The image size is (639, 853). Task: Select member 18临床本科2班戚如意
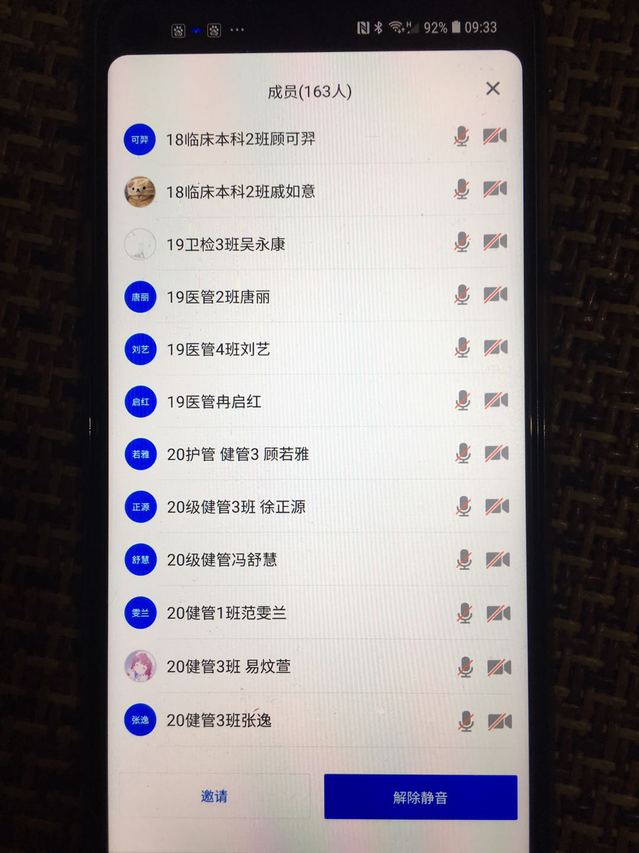[x=240, y=191]
